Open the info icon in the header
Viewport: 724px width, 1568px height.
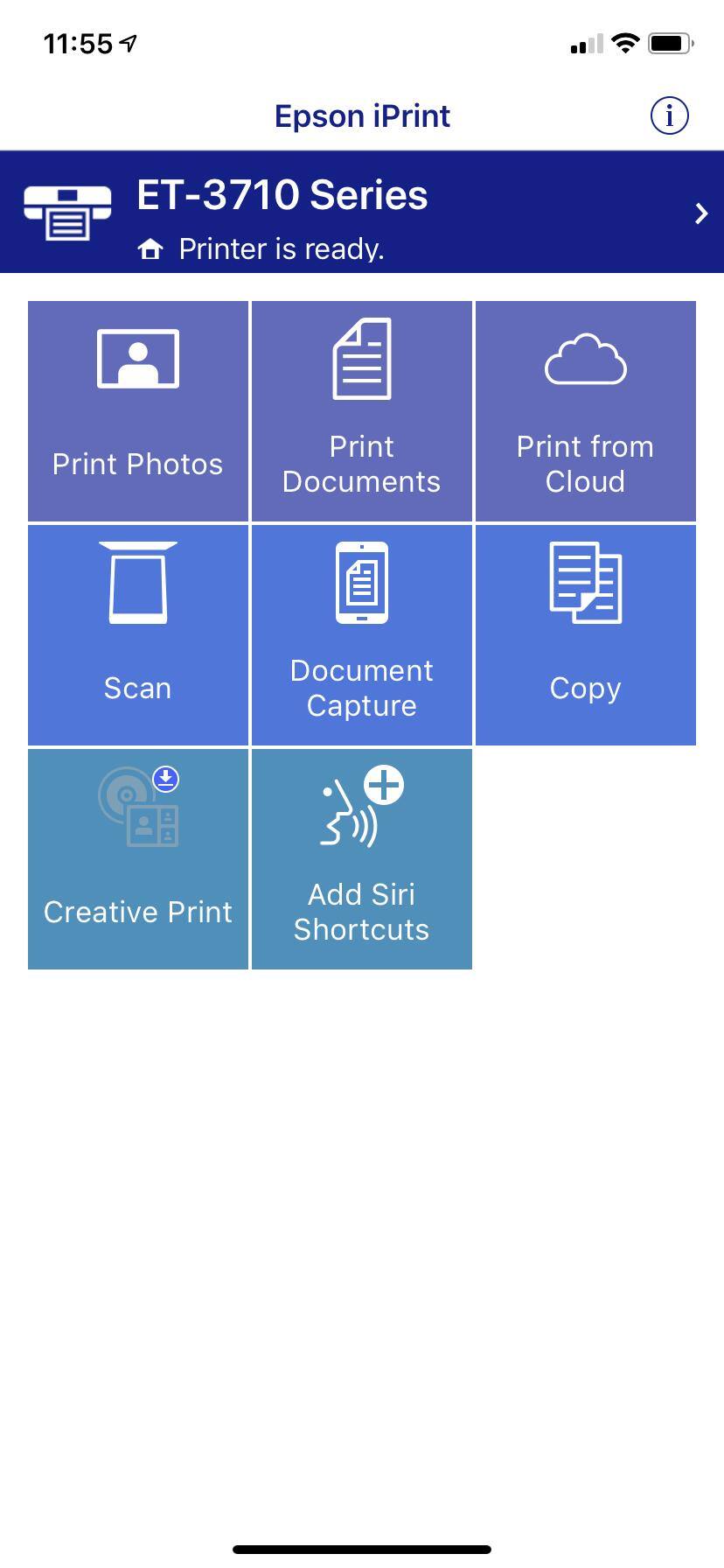670,115
